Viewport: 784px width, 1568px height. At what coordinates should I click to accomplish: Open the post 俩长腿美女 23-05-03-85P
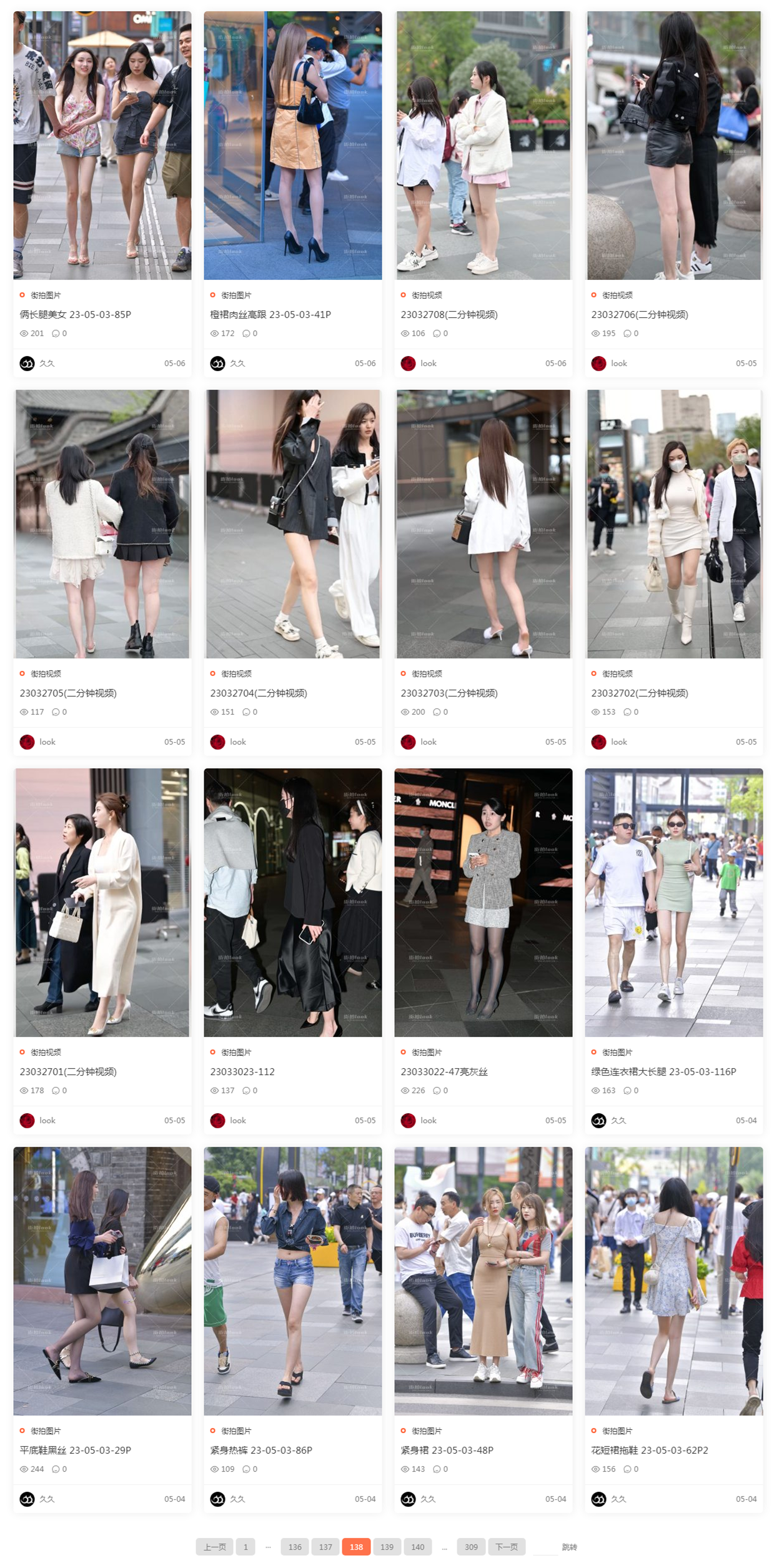coord(76,314)
